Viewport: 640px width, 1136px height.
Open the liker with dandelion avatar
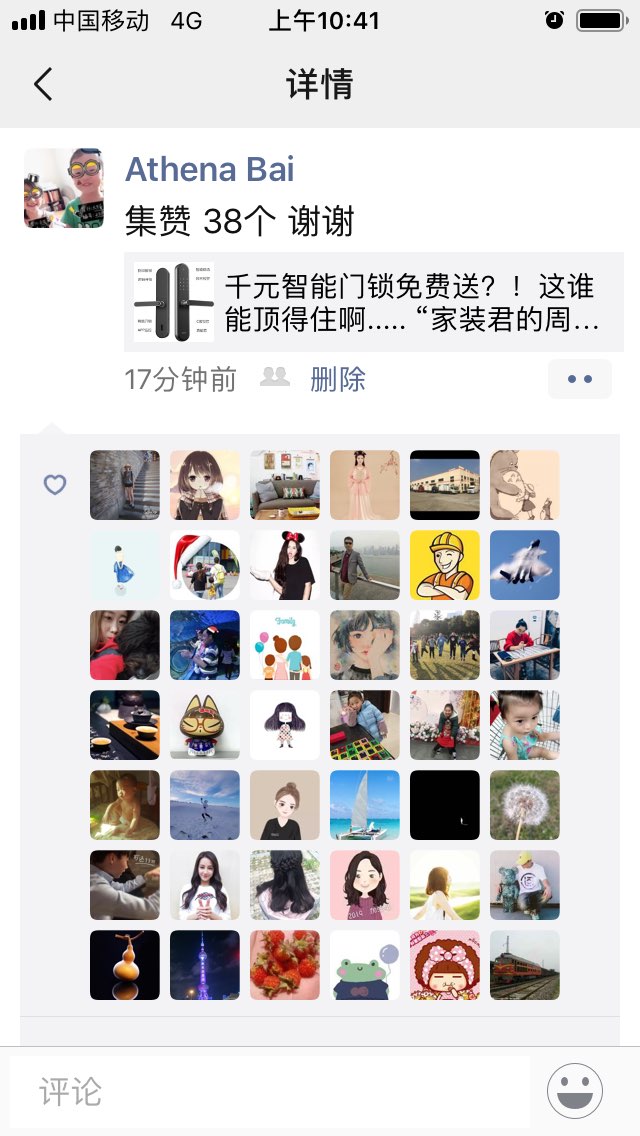coord(525,805)
